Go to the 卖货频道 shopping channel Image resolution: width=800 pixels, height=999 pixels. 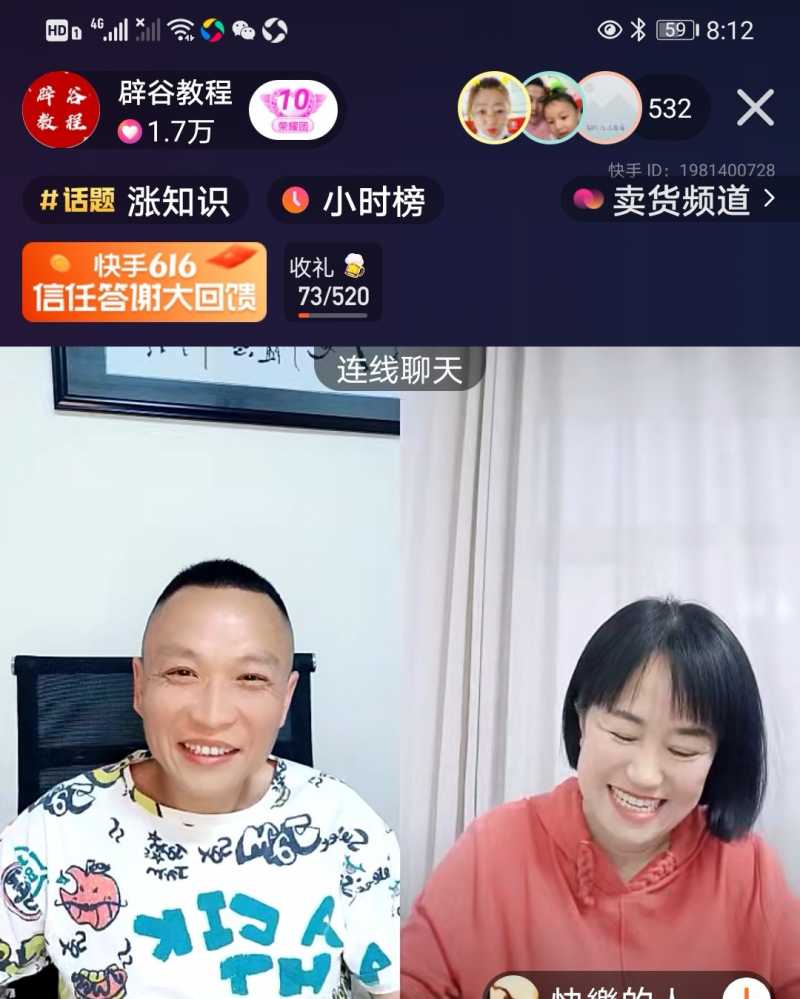(675, 200)
